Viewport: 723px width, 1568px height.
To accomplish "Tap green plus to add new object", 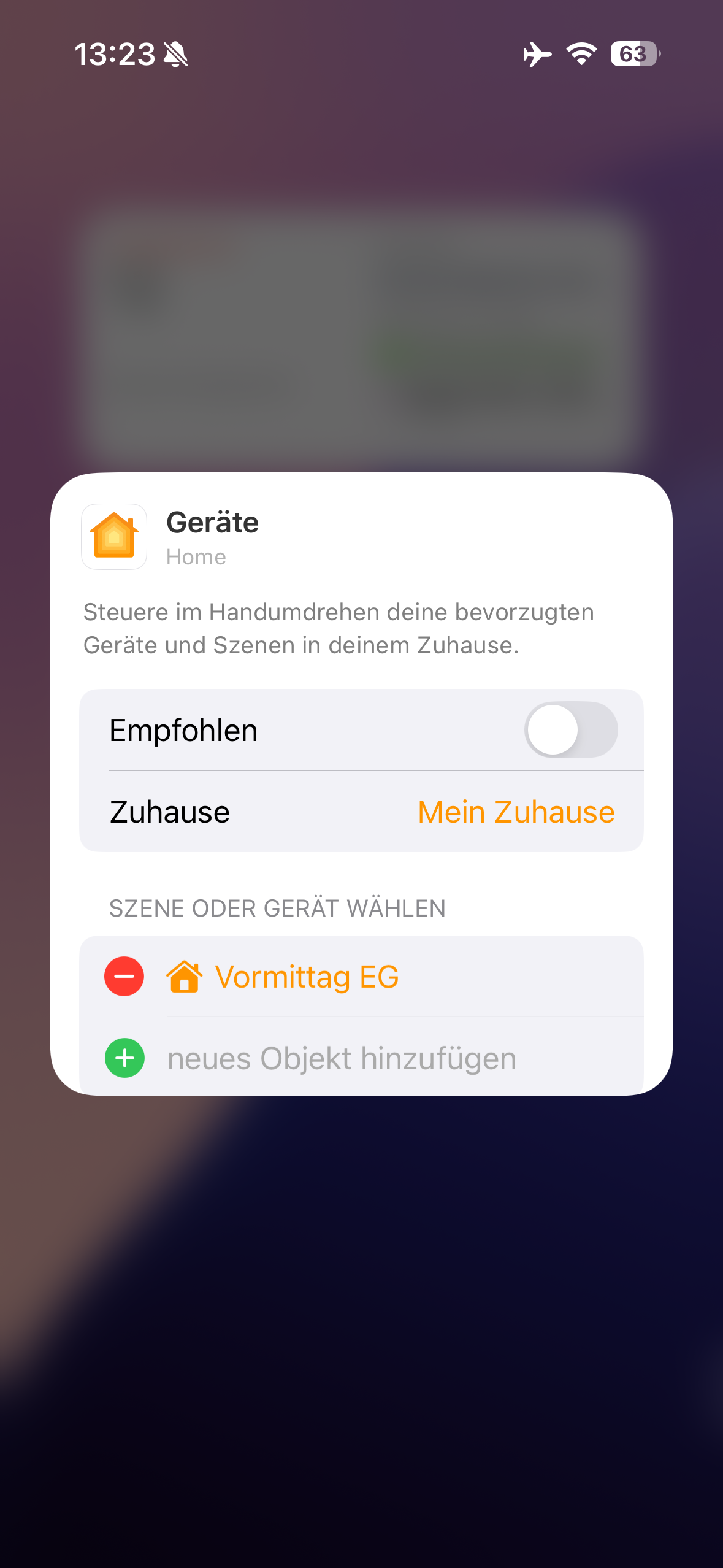I will pyautogui.click(x=124, y=1058).
